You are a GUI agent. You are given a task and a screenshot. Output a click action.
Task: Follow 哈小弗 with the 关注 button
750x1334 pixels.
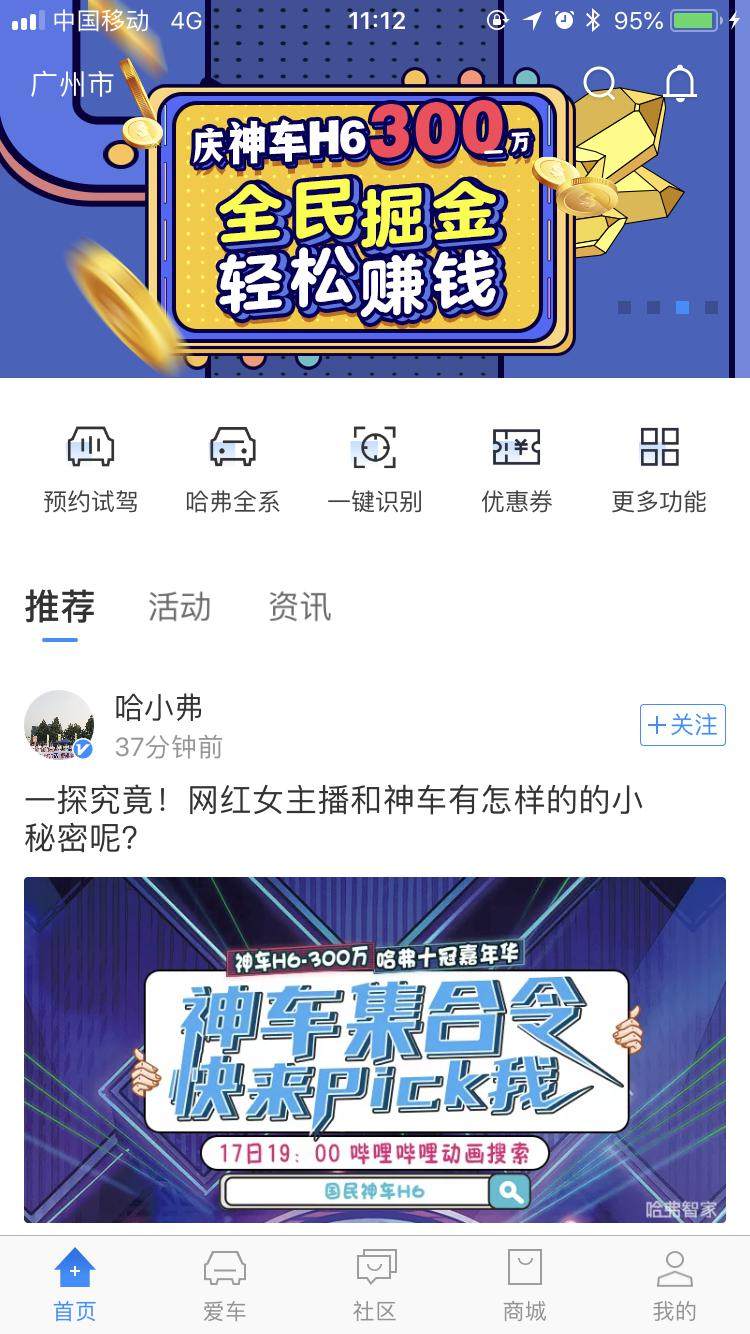point(683,725)
